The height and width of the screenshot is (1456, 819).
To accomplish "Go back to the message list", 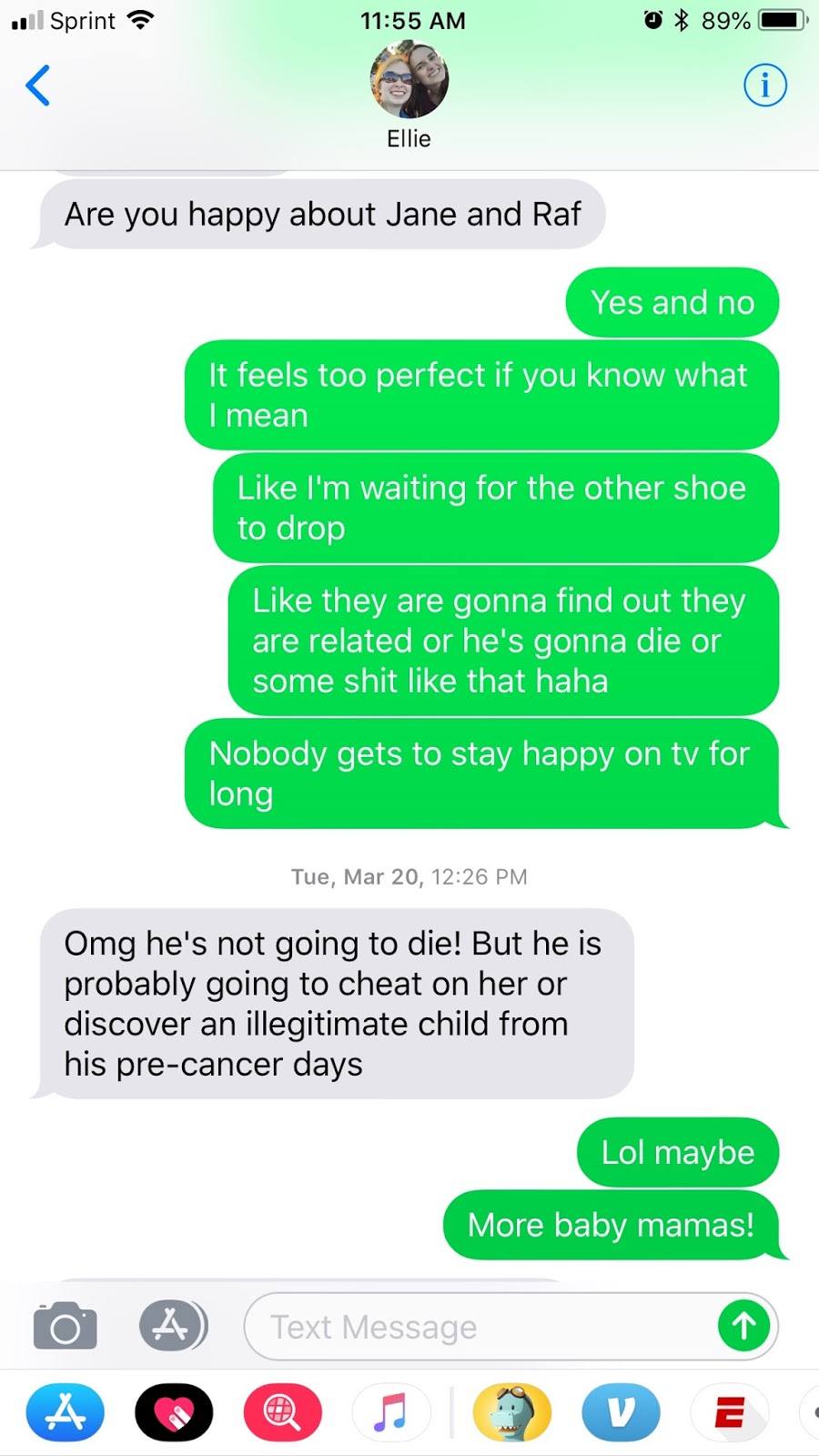I will pos(38,86).
